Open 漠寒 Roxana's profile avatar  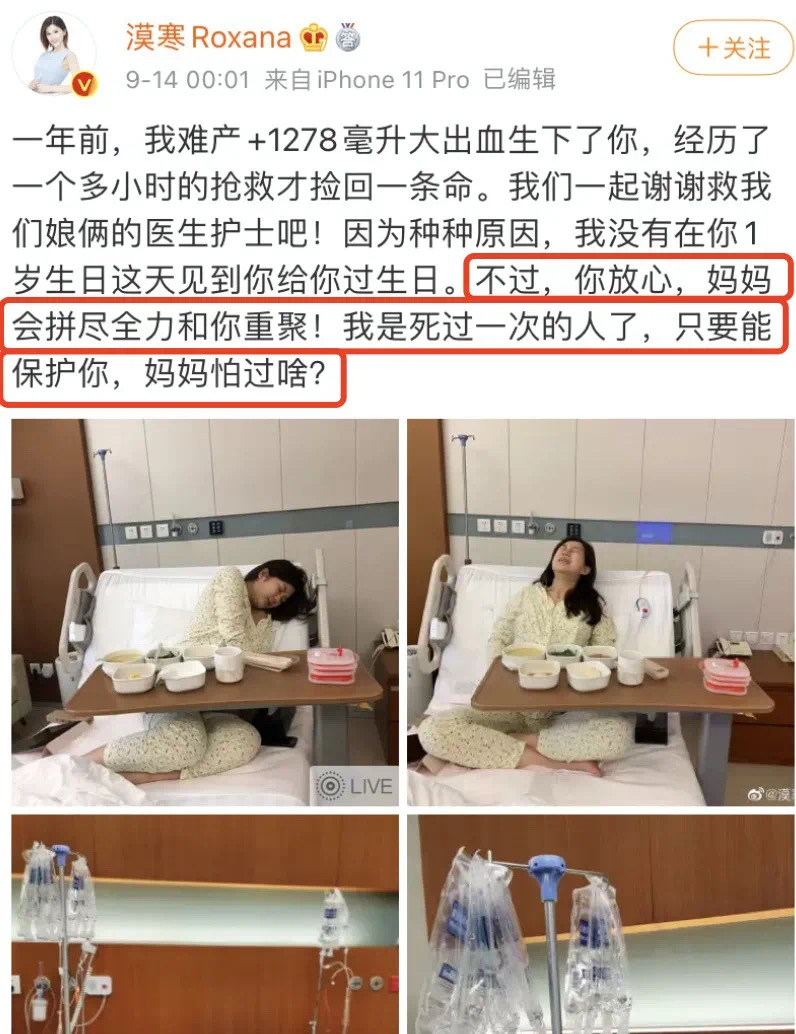(54, 55)
